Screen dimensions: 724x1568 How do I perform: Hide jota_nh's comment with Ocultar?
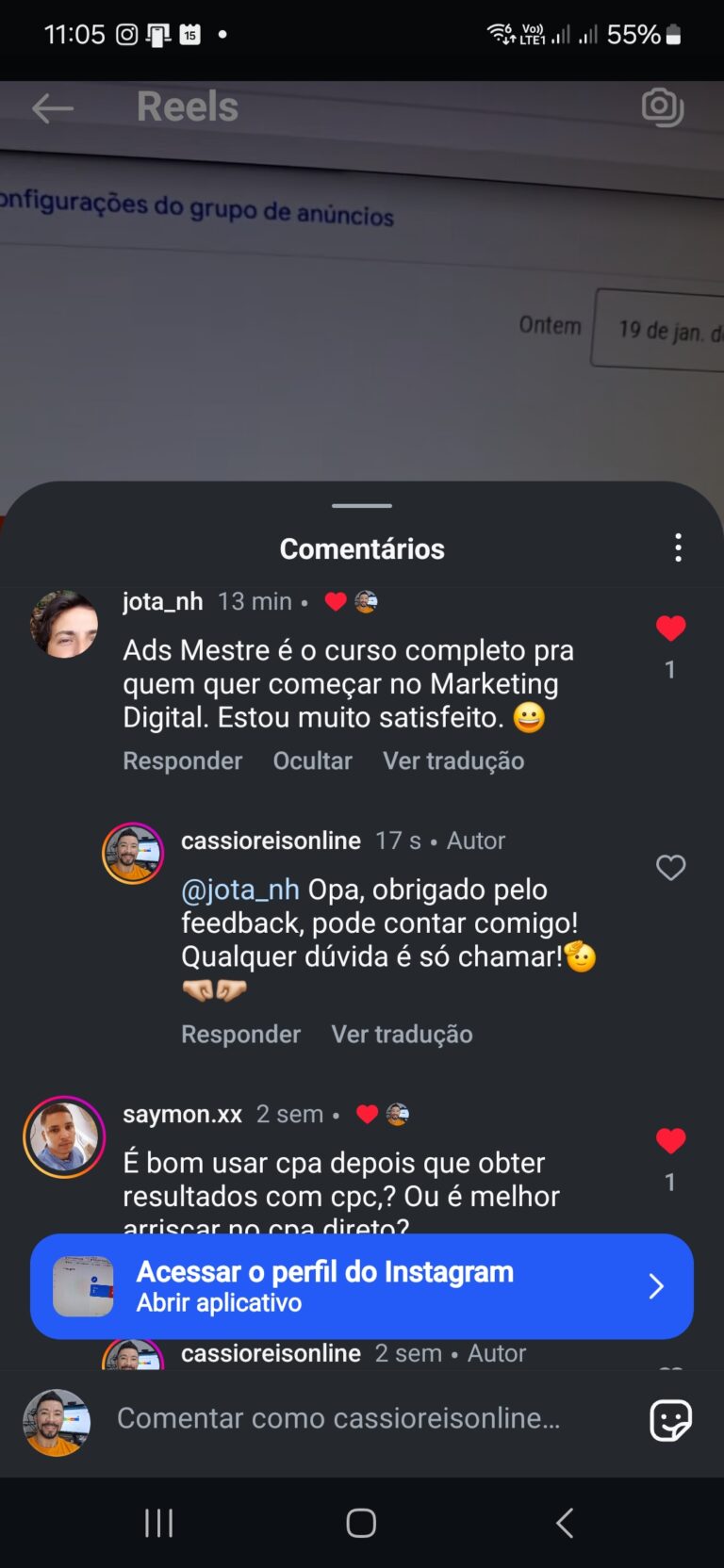[312, 760]
